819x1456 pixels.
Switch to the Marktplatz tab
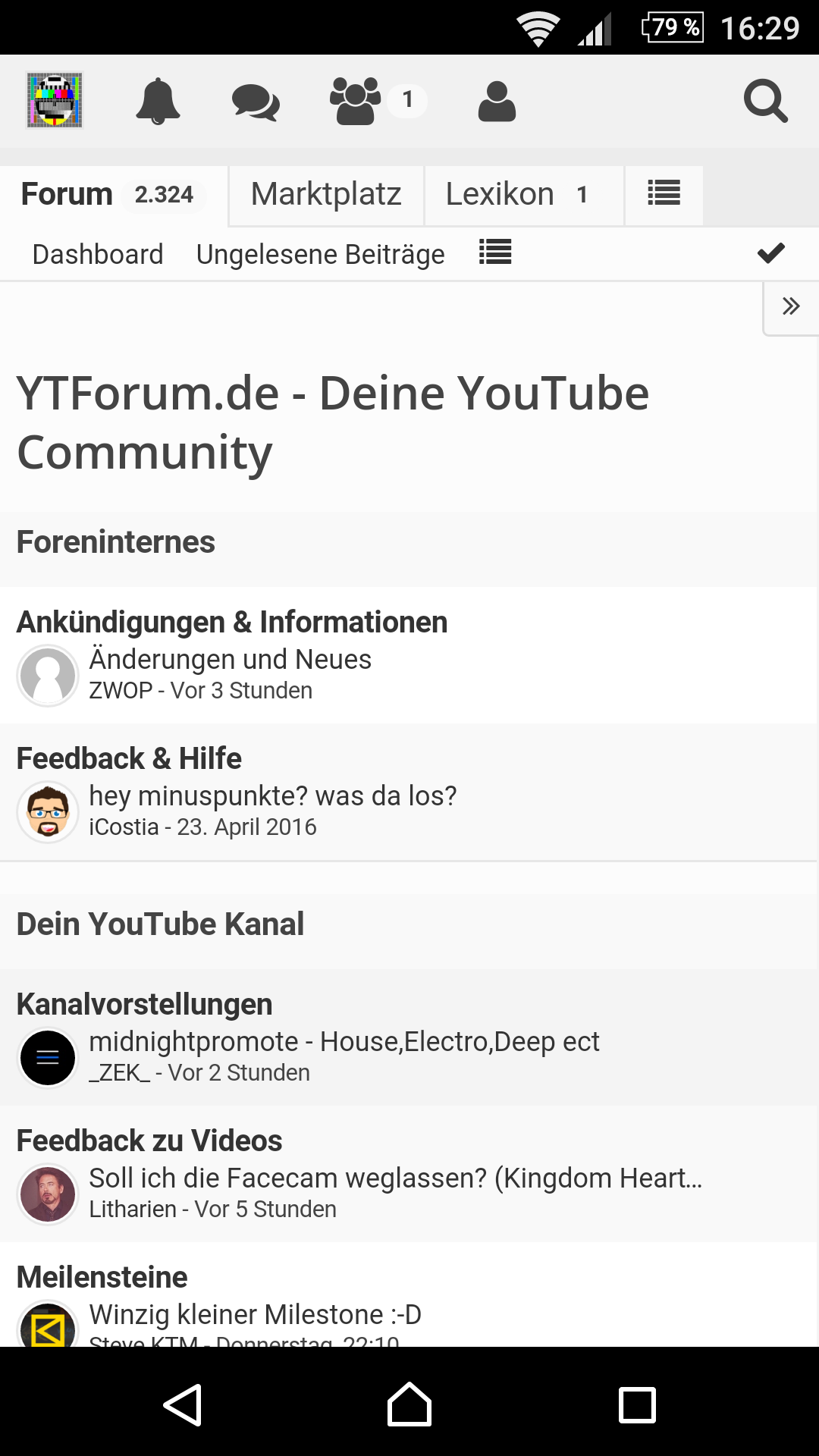click(x=326, y=194)
